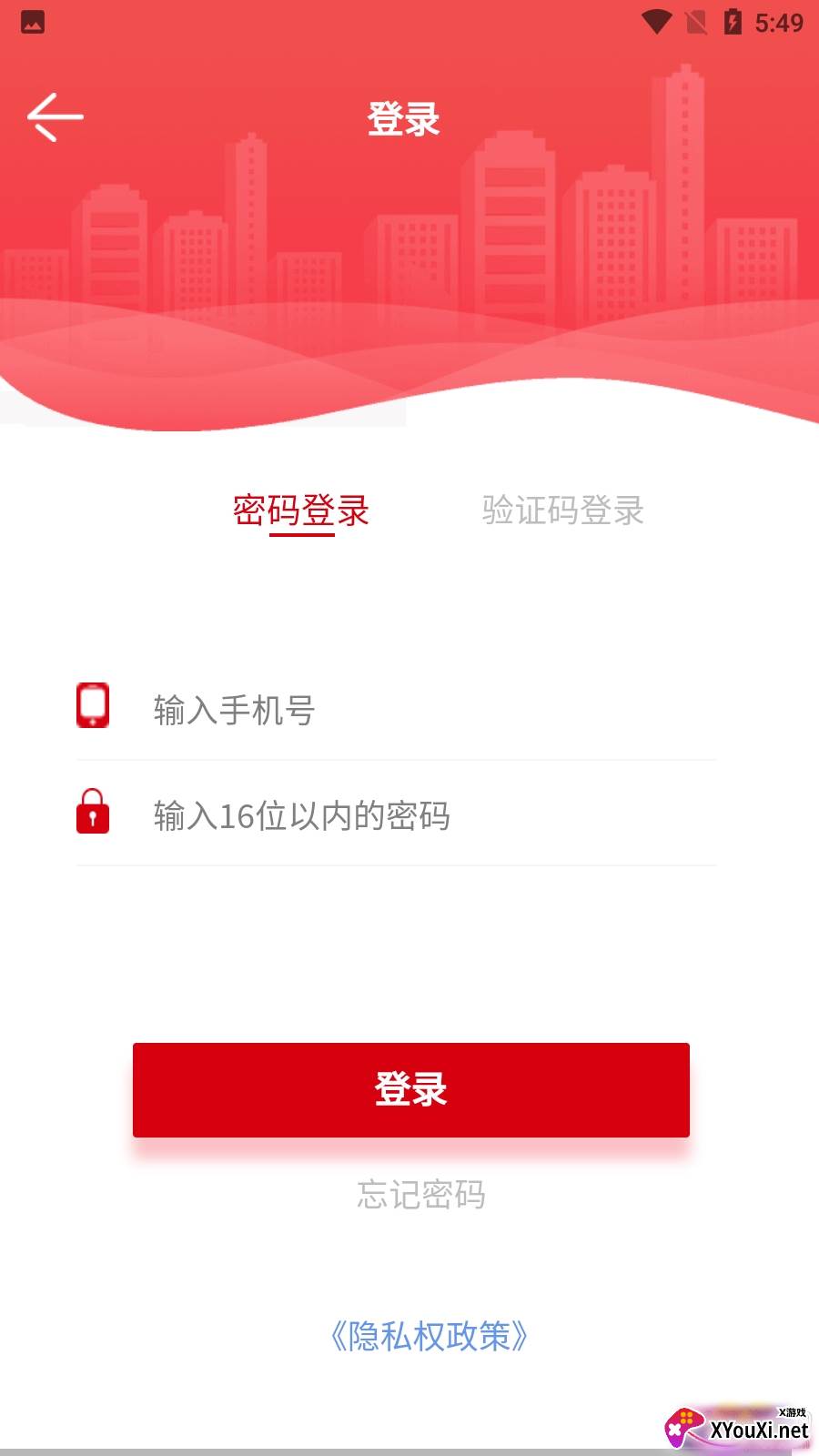The height and width of the screenshot is (1456, 819).
Task: Tap the battery charging icon in status bar
Action: (x=733, y=23)
